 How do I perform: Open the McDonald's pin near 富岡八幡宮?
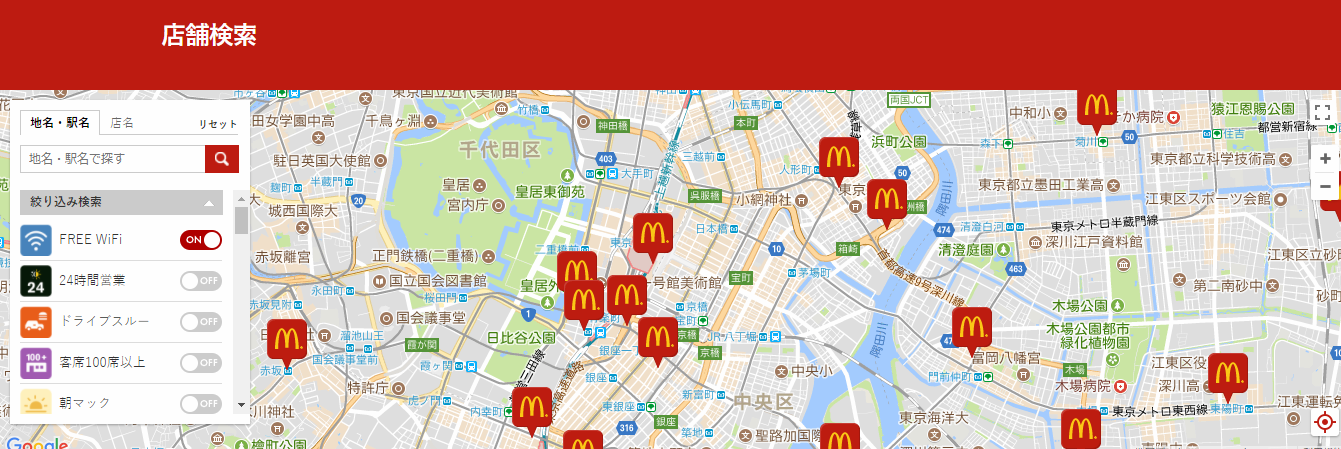pyautogui.click(x=971, y=326)
